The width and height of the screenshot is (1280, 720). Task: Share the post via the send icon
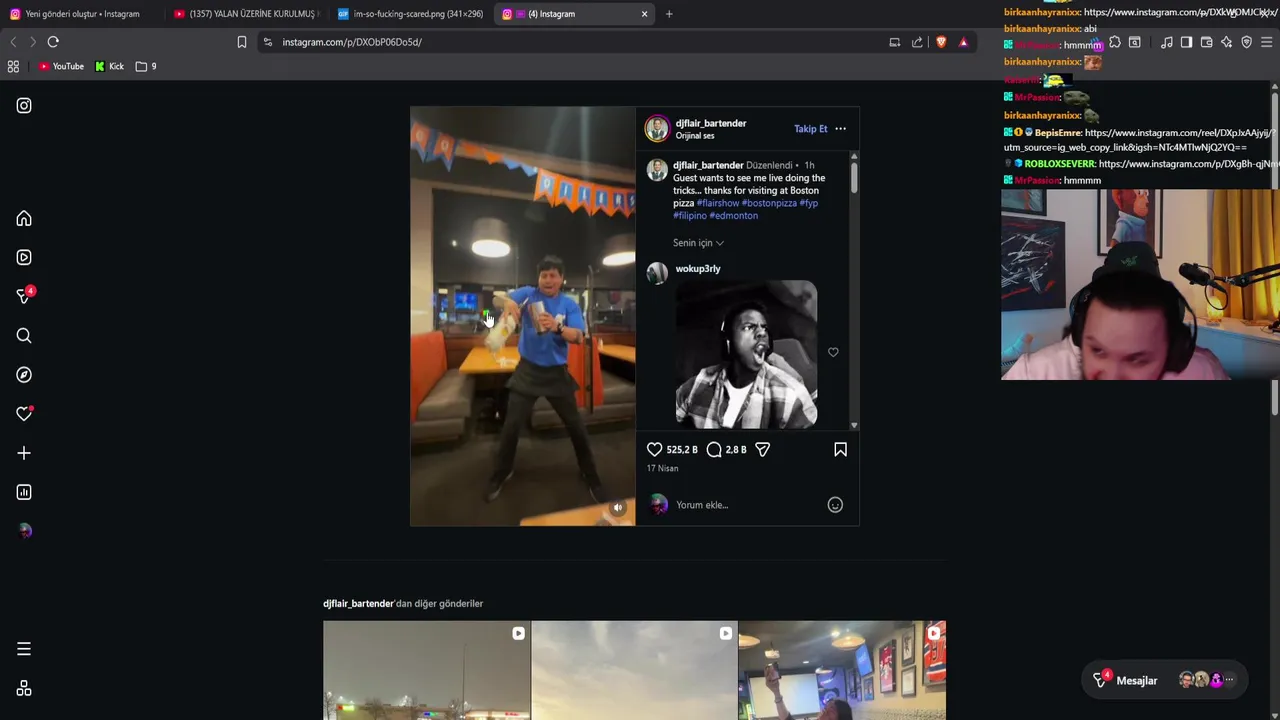(762, 450)
